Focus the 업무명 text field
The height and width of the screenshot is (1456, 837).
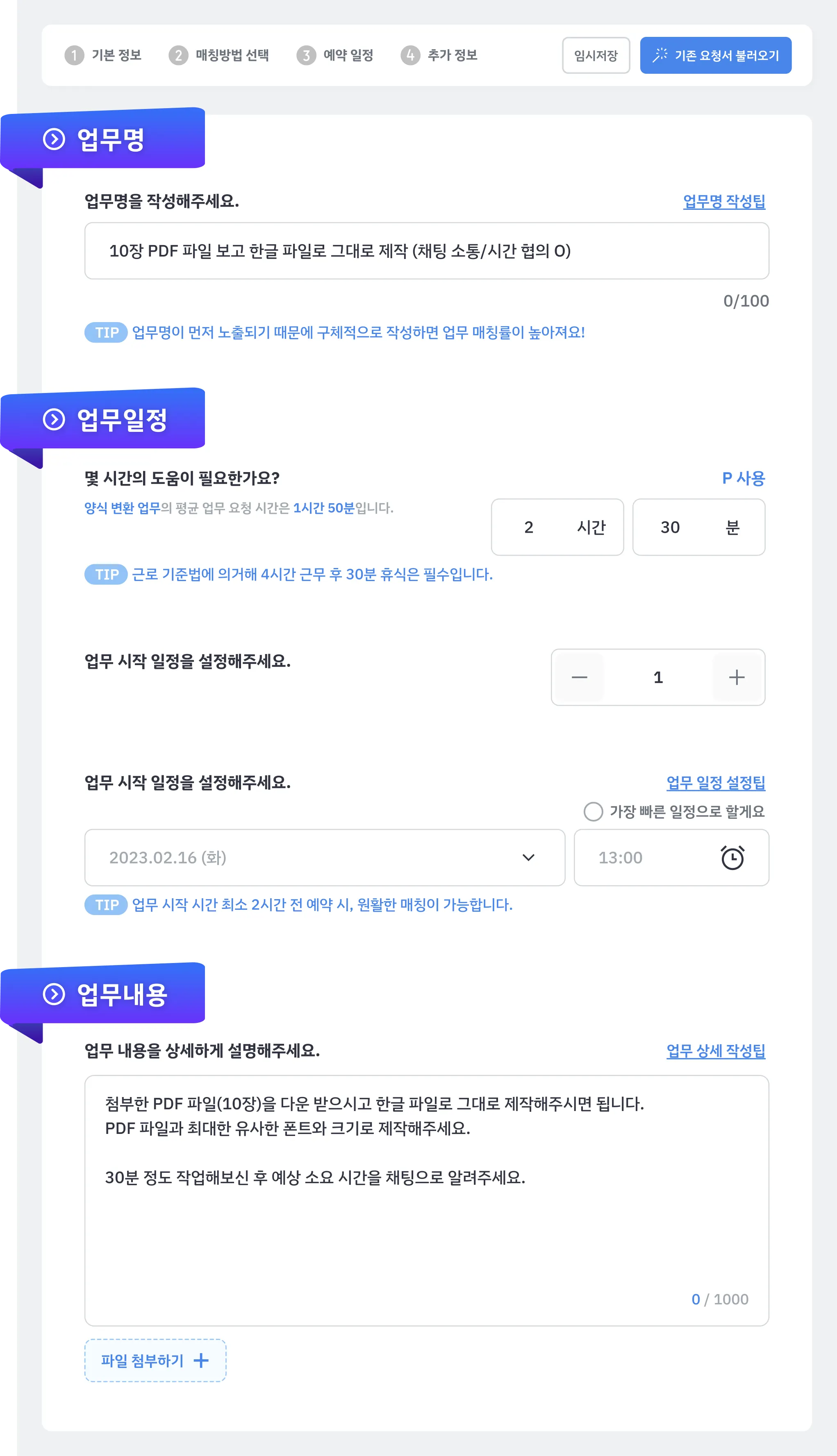click(x=426, y=251)
